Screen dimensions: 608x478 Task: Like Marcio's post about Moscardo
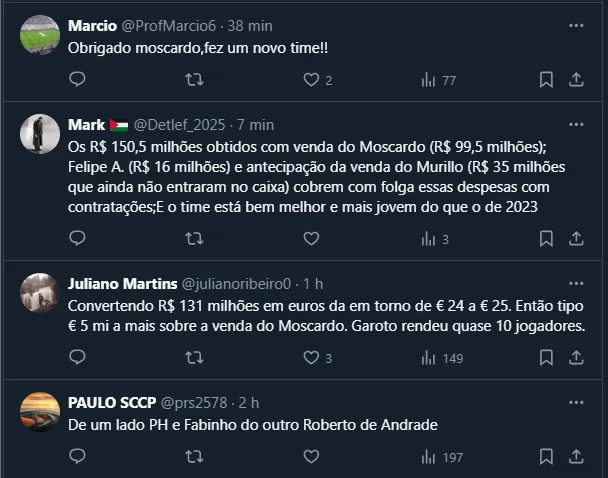pyautogui.click(x=311, y=80)
